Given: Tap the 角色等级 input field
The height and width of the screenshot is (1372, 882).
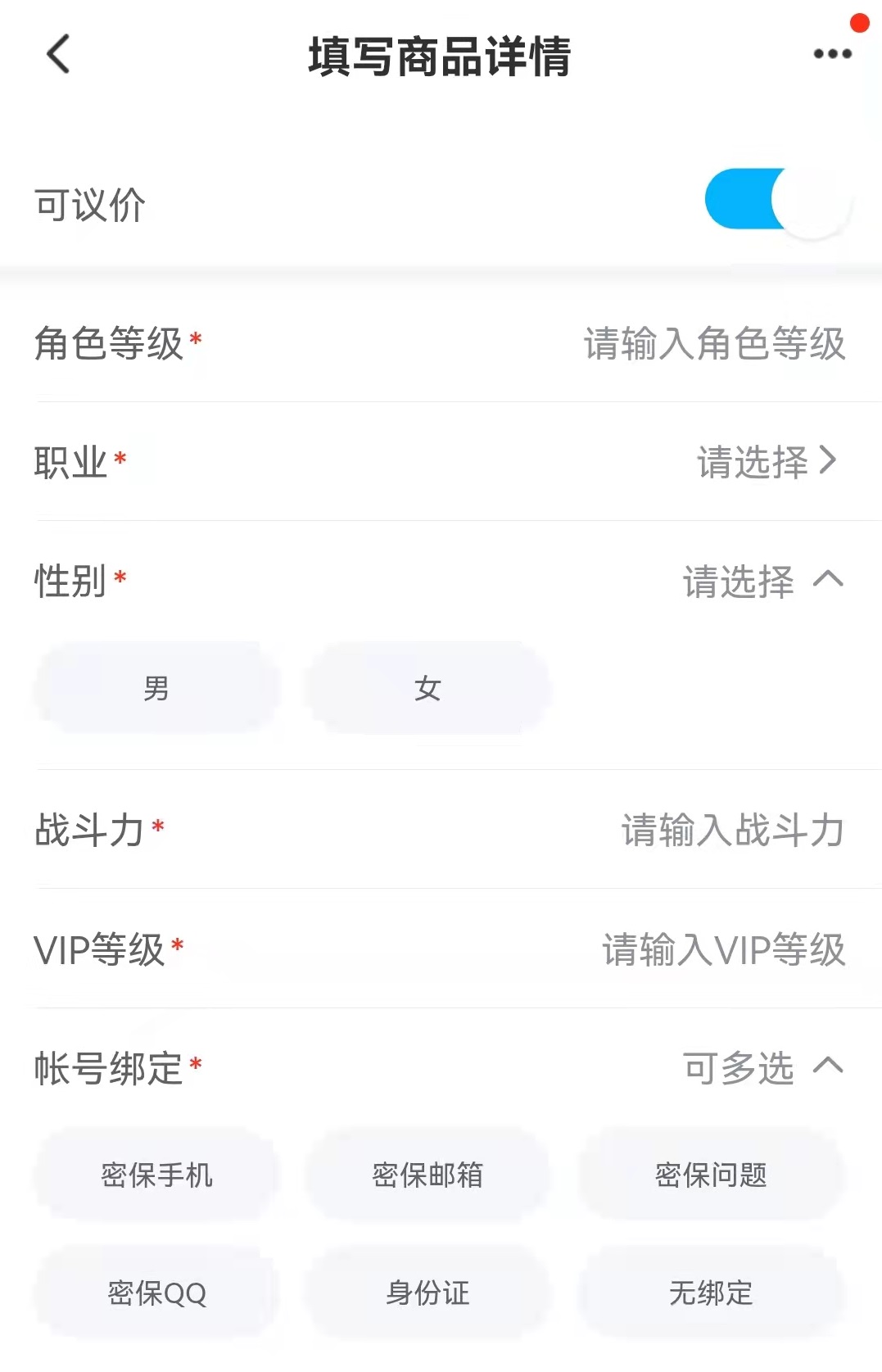Looking at the screenshot, I should click(713, 343).
